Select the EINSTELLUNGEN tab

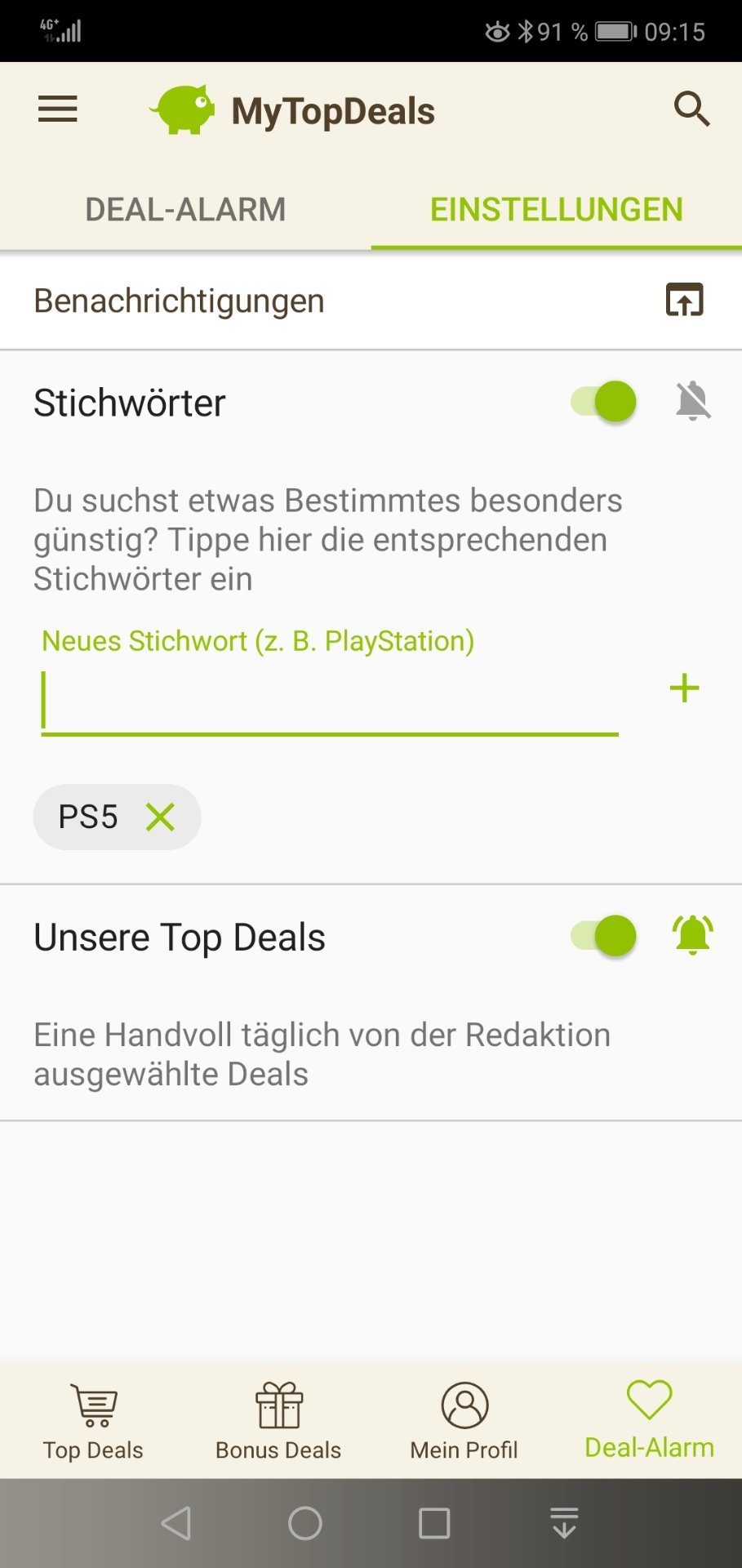(557, 210)
